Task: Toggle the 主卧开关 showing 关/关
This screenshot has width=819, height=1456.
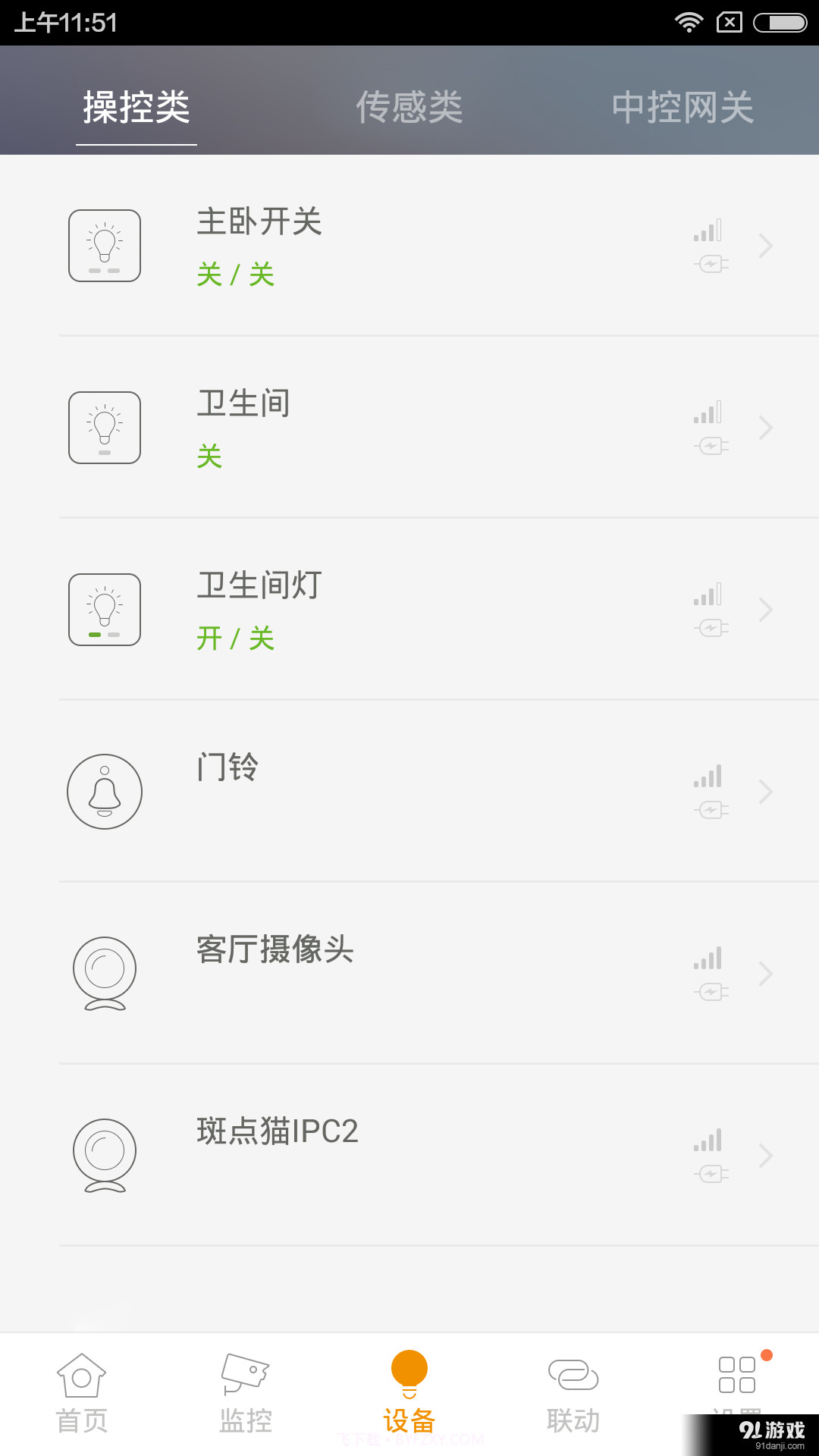Action: pos(235,275)
